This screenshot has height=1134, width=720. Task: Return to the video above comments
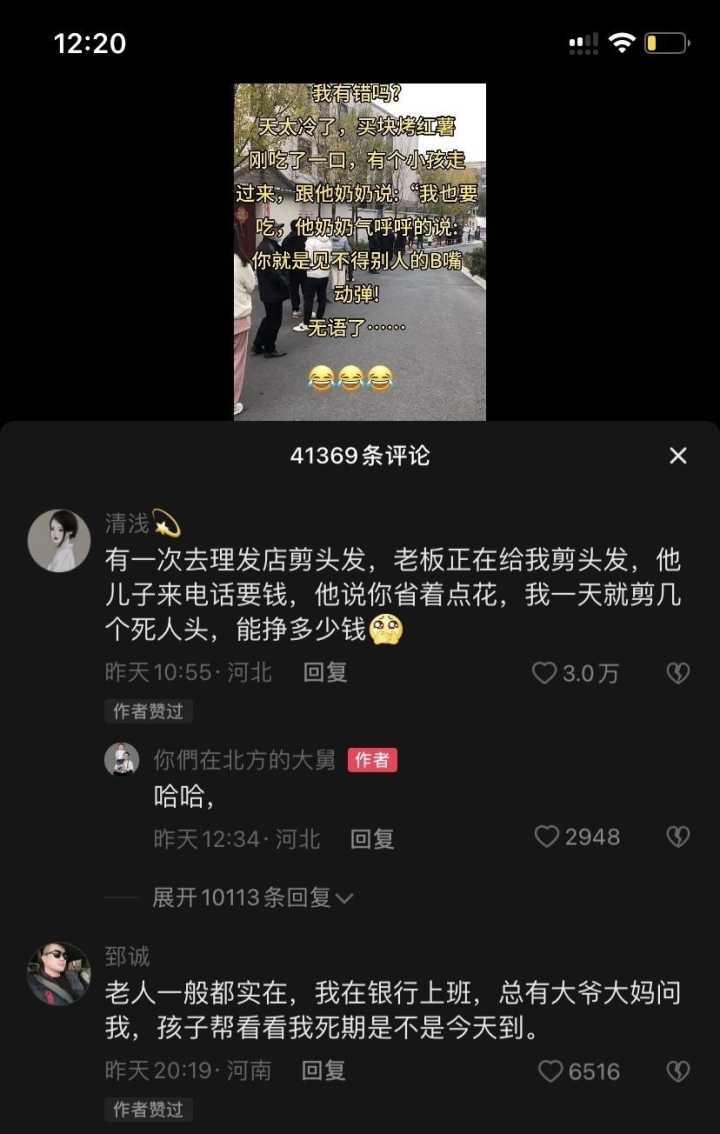(360, 250)
